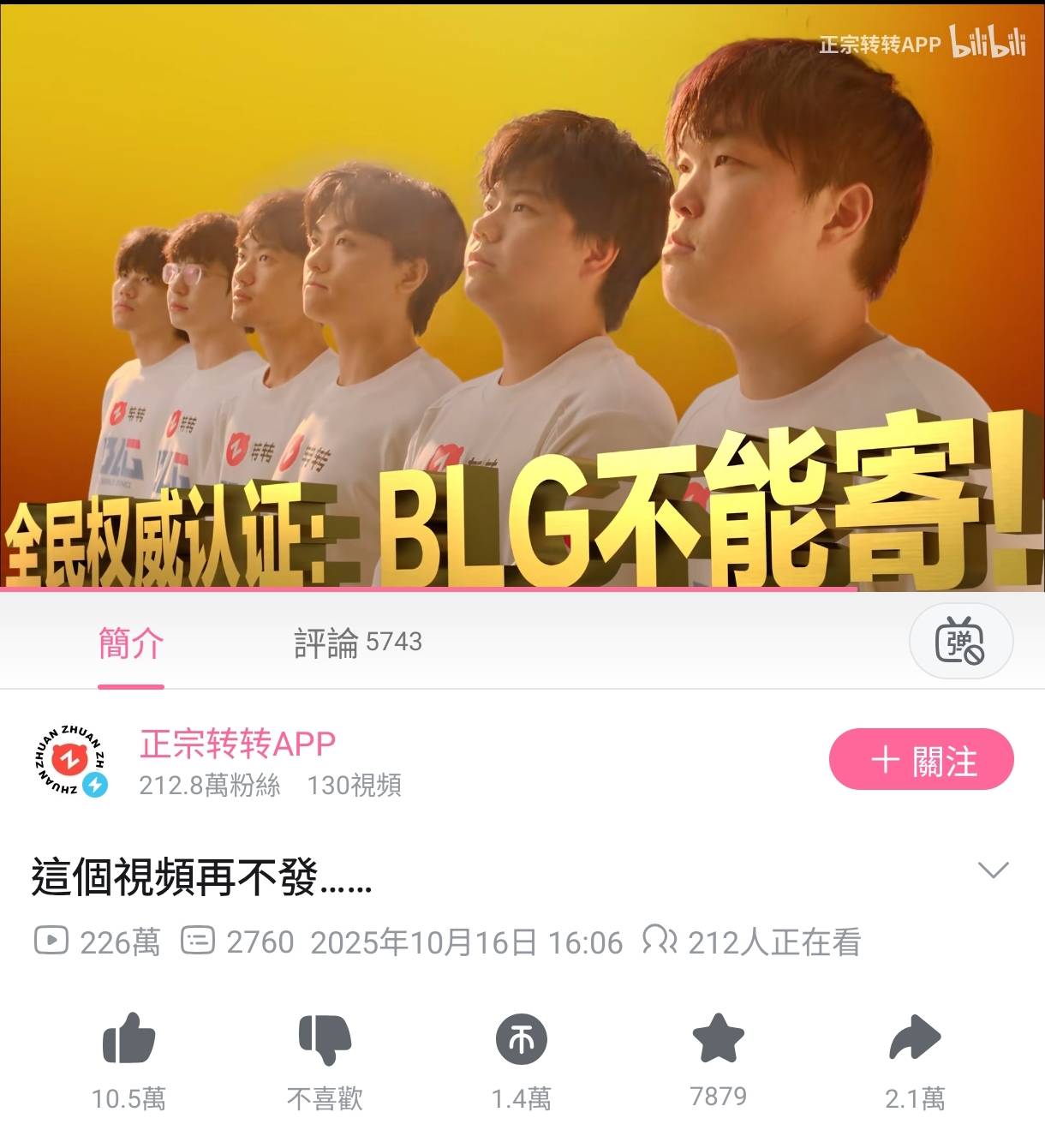This screenshot has height=1148, width=1045.
Task: Share this video
Action: click(x=914, y=1037)
